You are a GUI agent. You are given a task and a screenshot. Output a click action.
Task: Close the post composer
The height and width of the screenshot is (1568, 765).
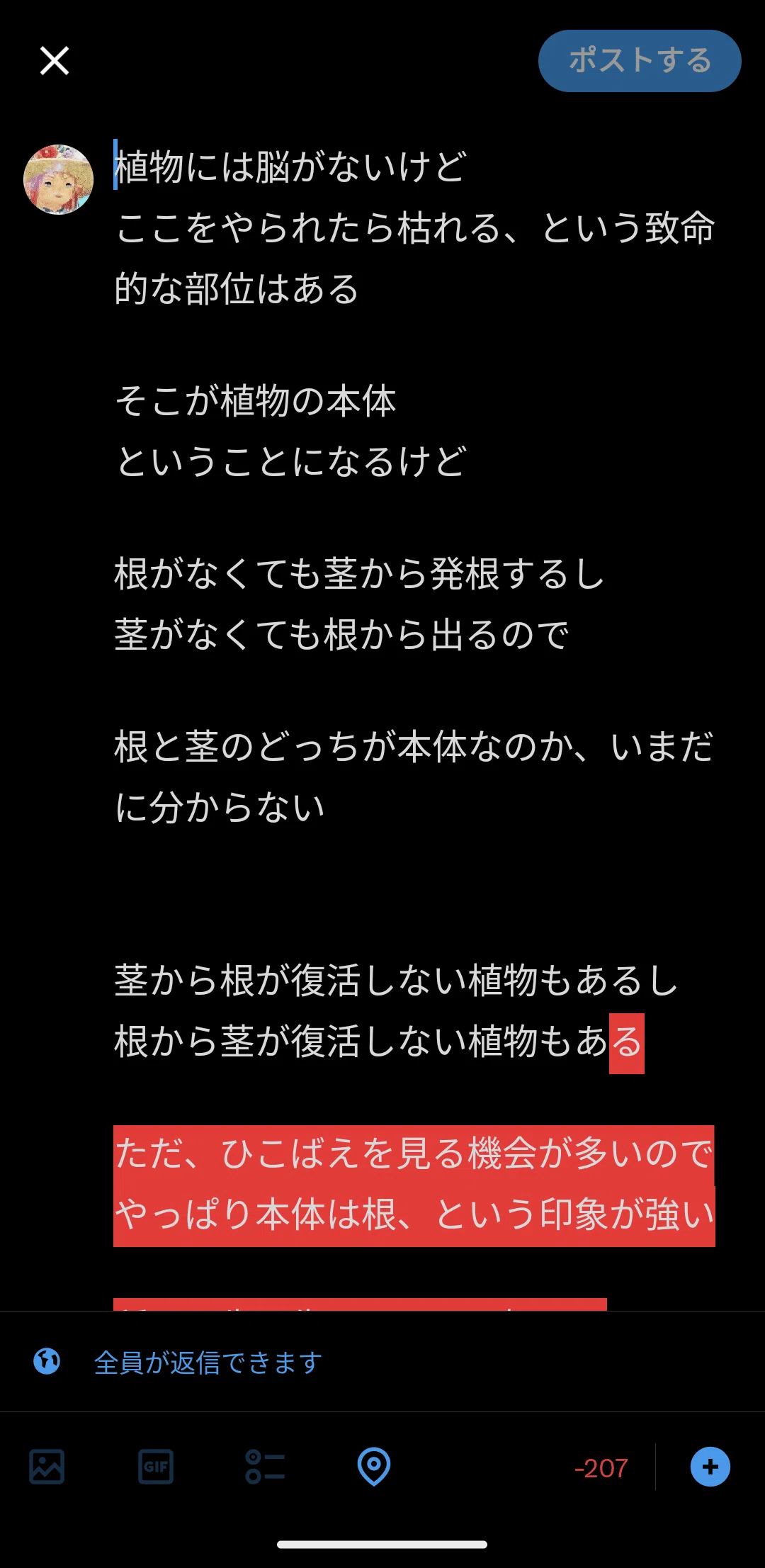point(55,61)
